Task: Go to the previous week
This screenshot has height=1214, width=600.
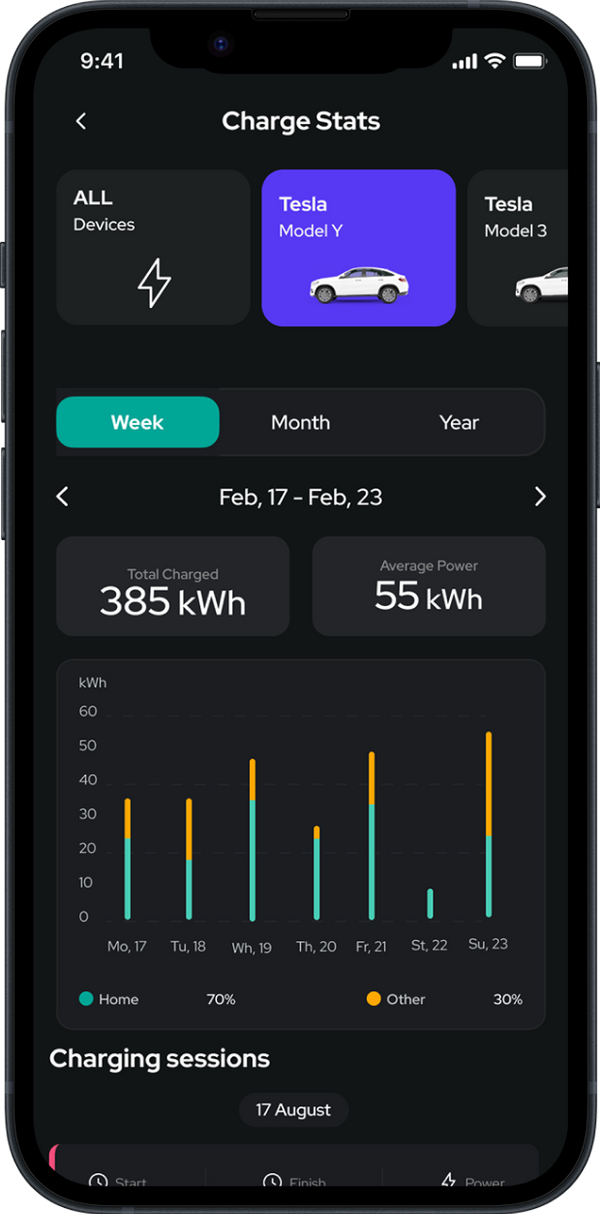Action: pyautogui.click(x=63, y=496)
